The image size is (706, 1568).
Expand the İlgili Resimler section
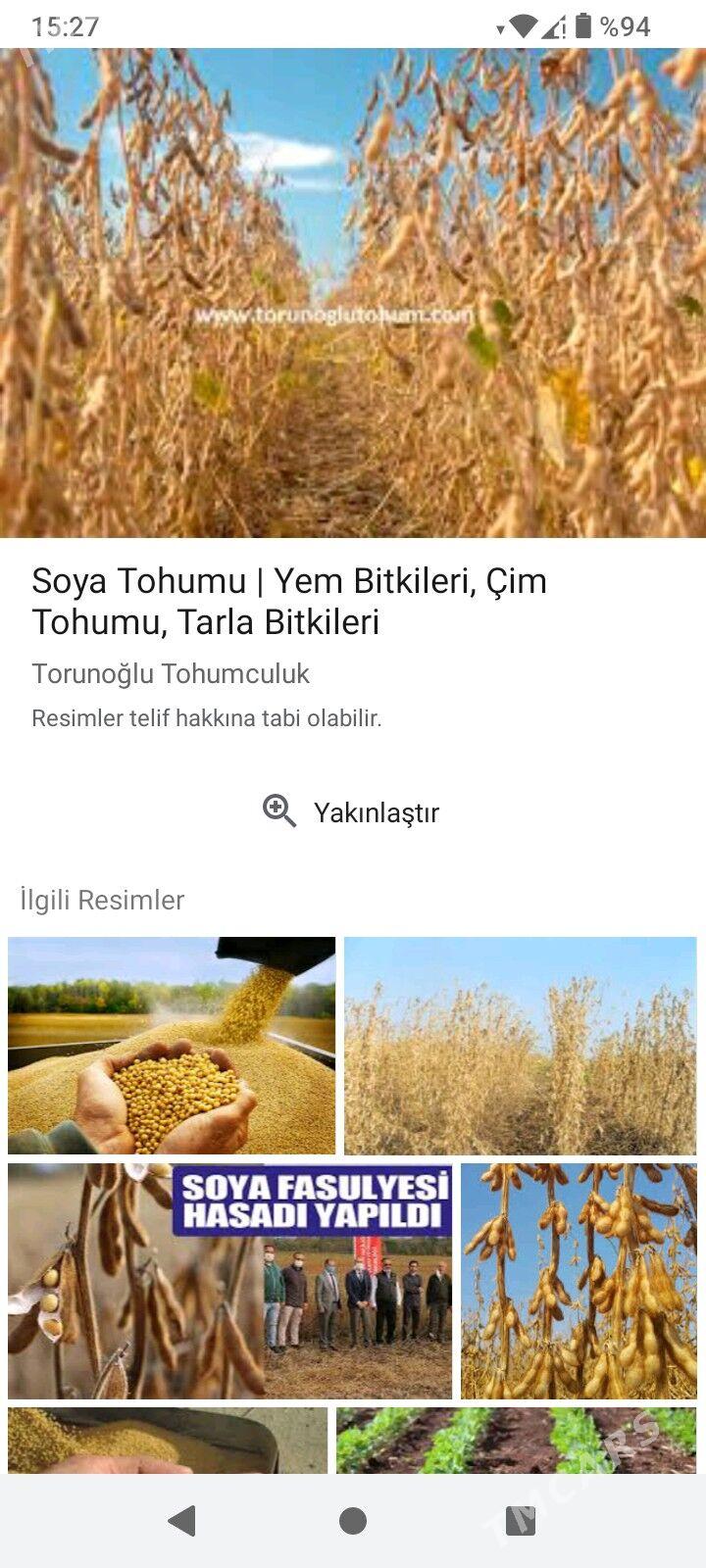[x=101, y=900]
